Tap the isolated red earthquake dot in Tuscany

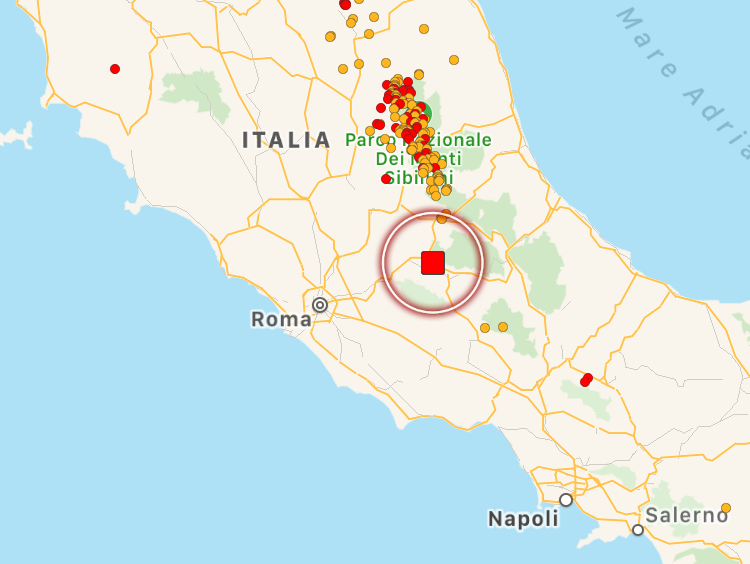pyautogui.click(x=115, y=69)
